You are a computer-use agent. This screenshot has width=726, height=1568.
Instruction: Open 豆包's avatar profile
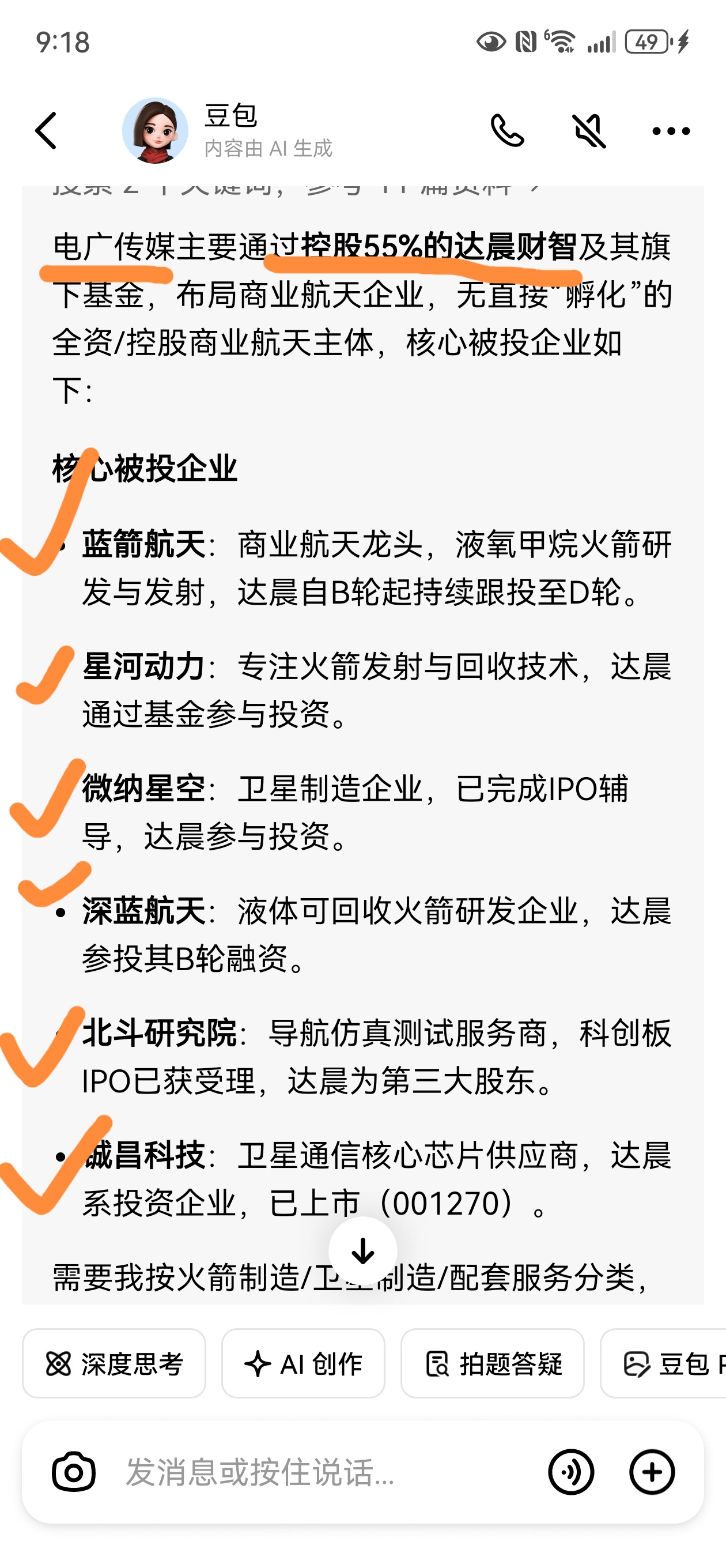tap(155, 130)
